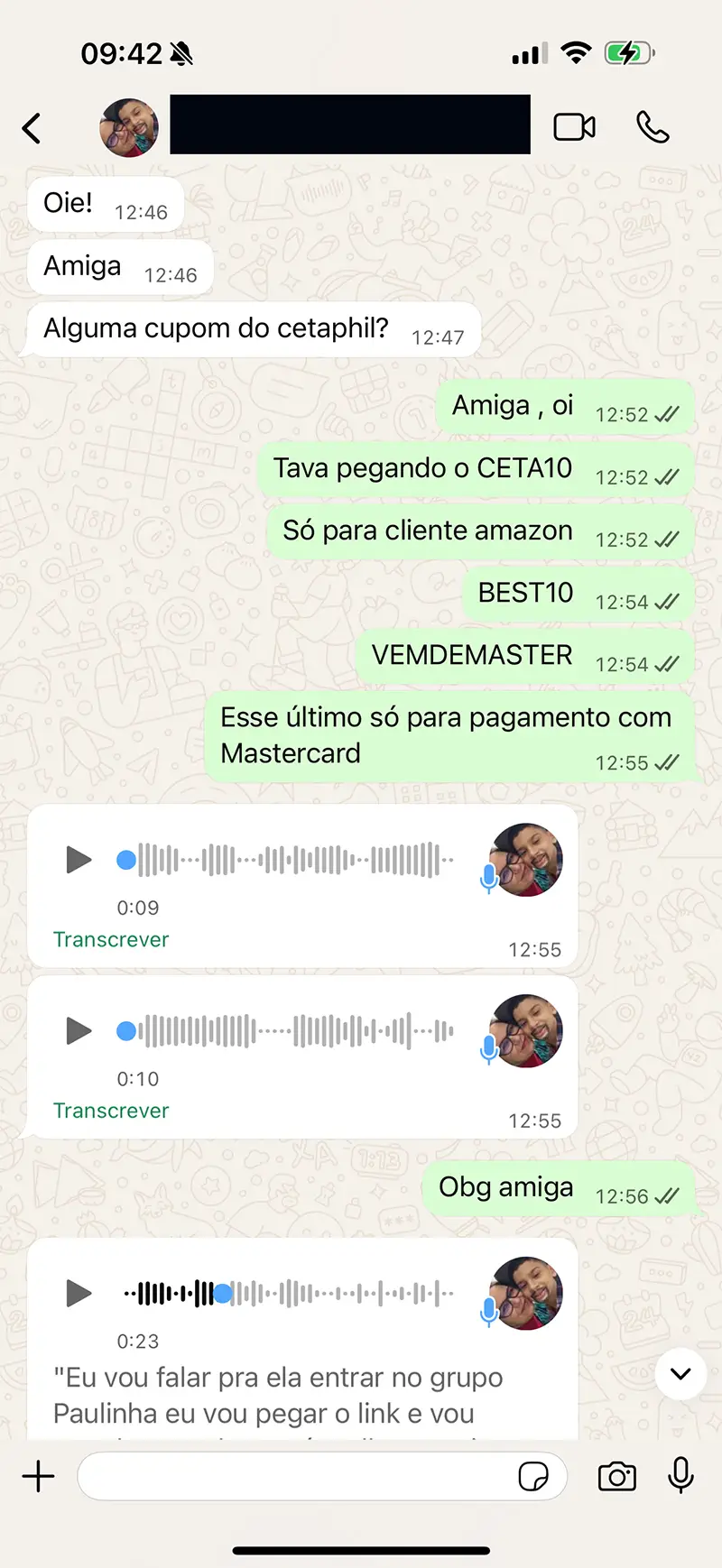Open the attachment plus menu

coord(38,1477)
